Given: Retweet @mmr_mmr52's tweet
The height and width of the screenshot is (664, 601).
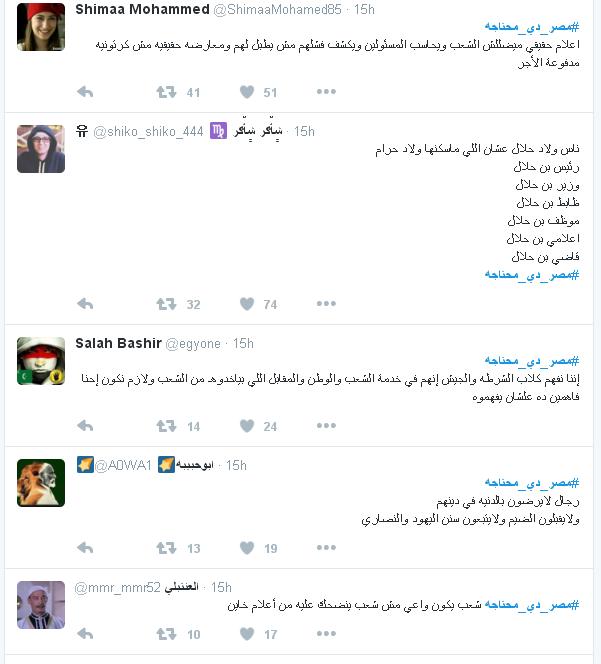Looking at the screenshot, I should pyautogui.click(x=167, y=634).
